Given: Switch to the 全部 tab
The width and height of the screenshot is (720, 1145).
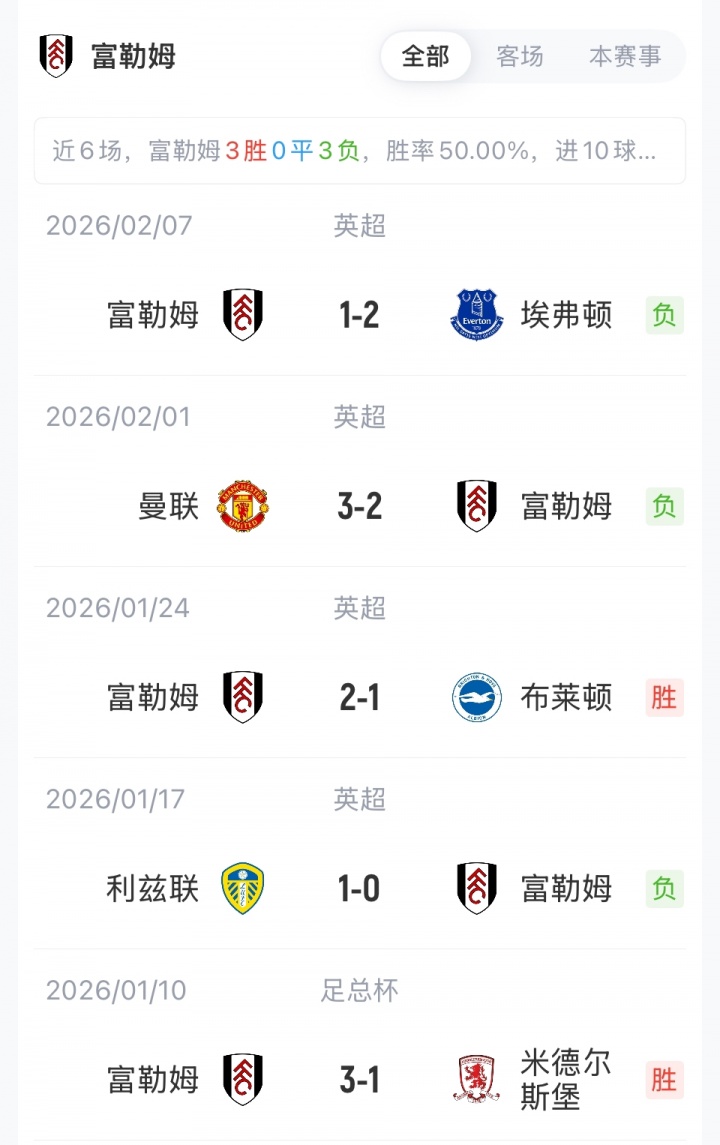Looking at the screenshot, I should [x=425, y=56].
